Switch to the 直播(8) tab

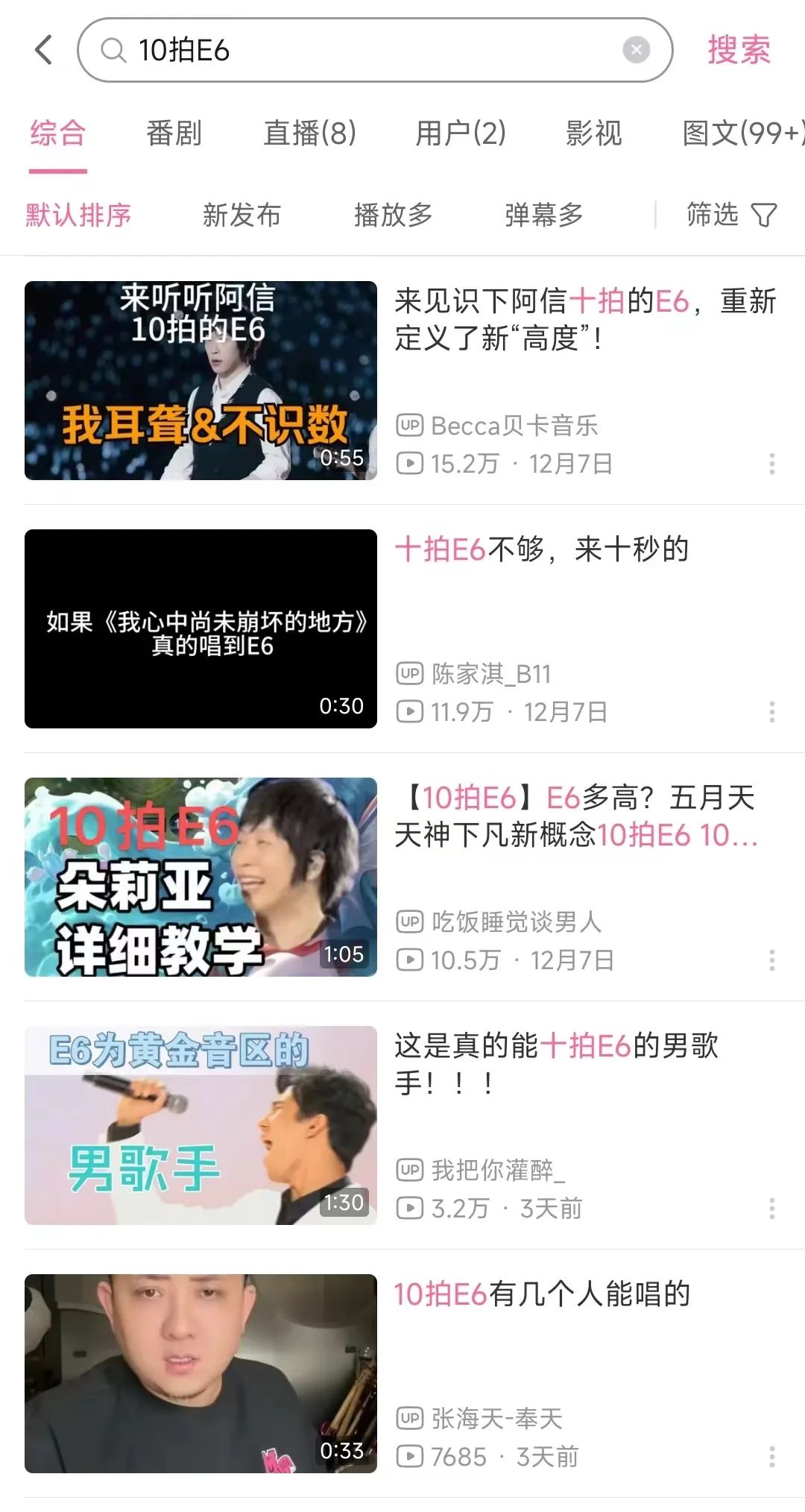(309, 133)
